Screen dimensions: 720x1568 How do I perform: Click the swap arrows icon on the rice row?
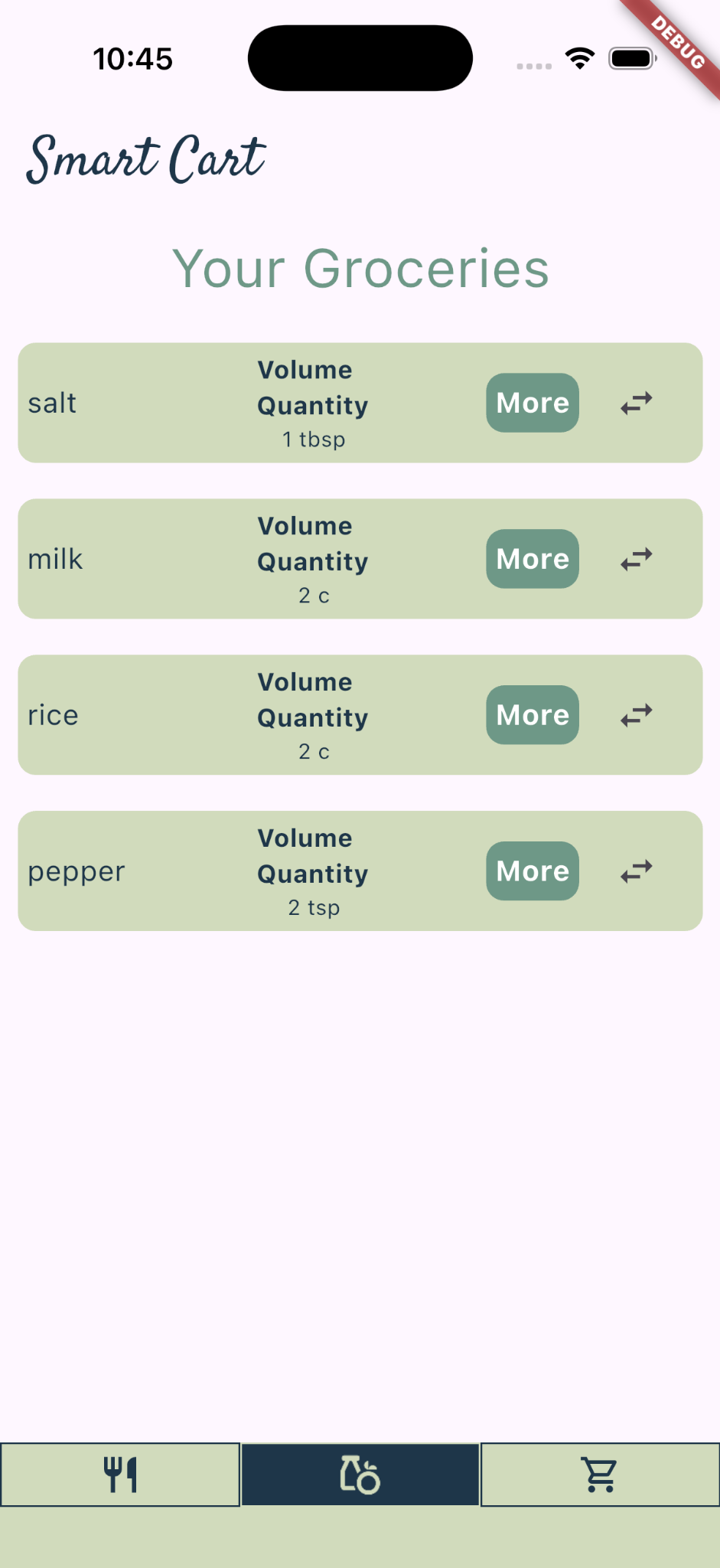pos(636,715)
